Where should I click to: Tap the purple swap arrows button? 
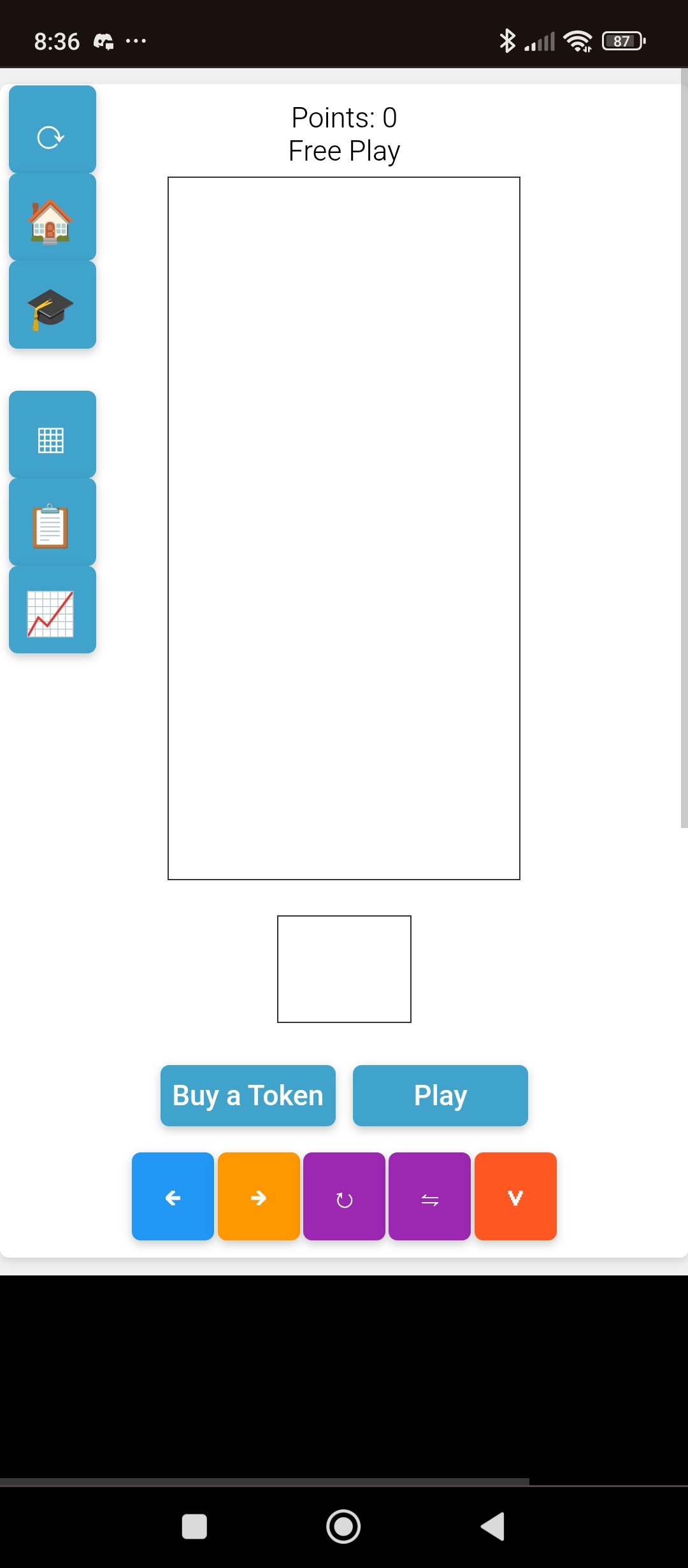coord(429,1196)
